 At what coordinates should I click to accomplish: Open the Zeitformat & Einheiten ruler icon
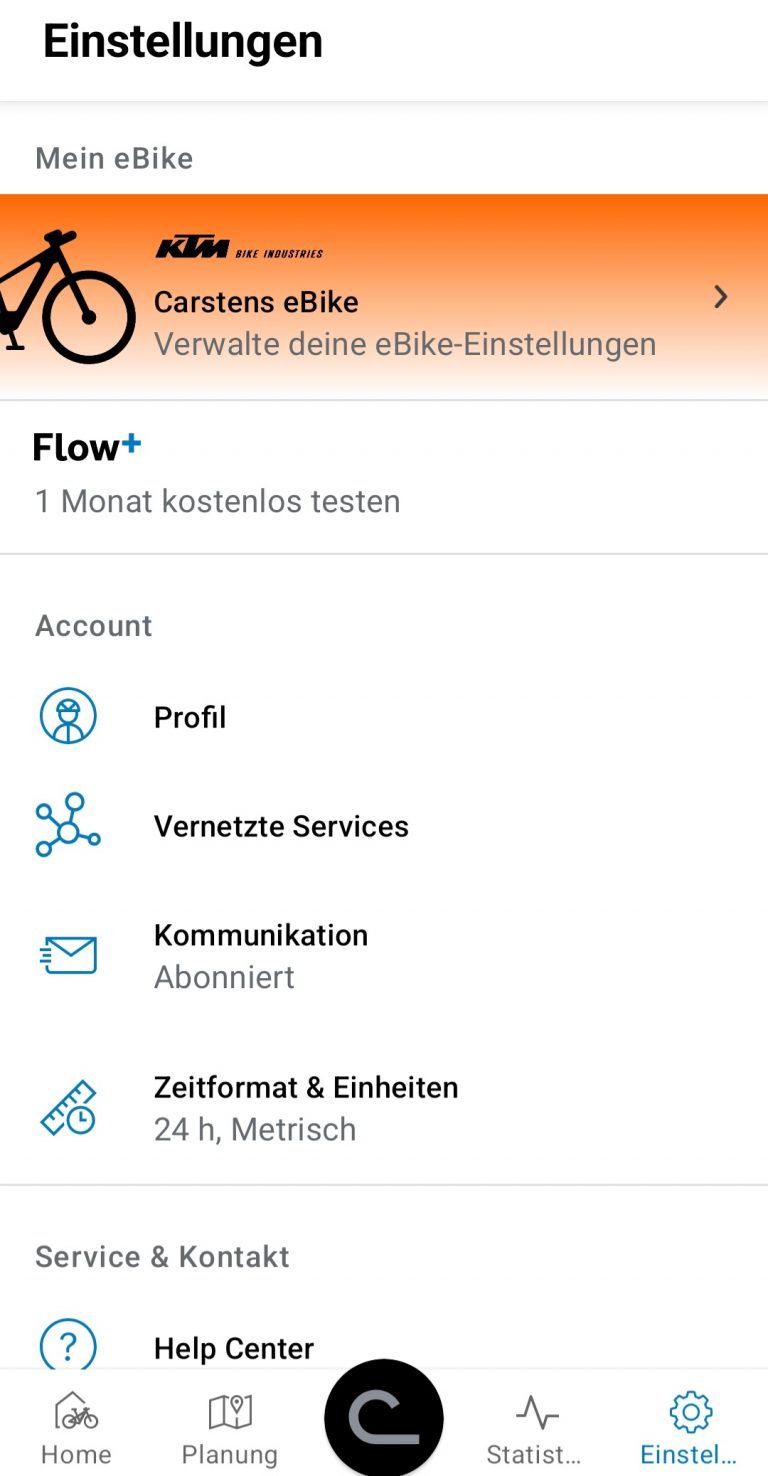(67, 1107)
